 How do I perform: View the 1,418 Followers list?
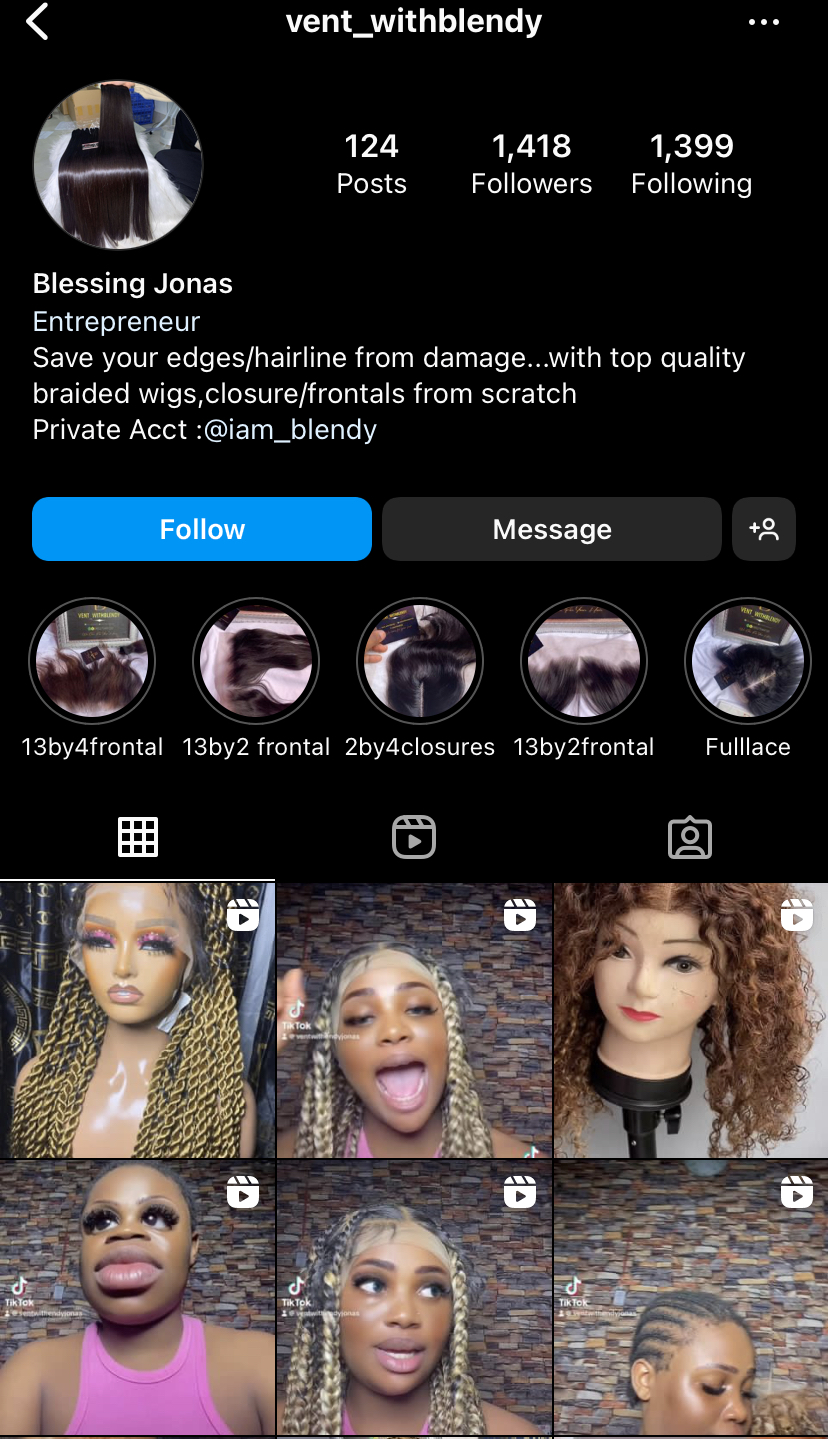point(531,164)
